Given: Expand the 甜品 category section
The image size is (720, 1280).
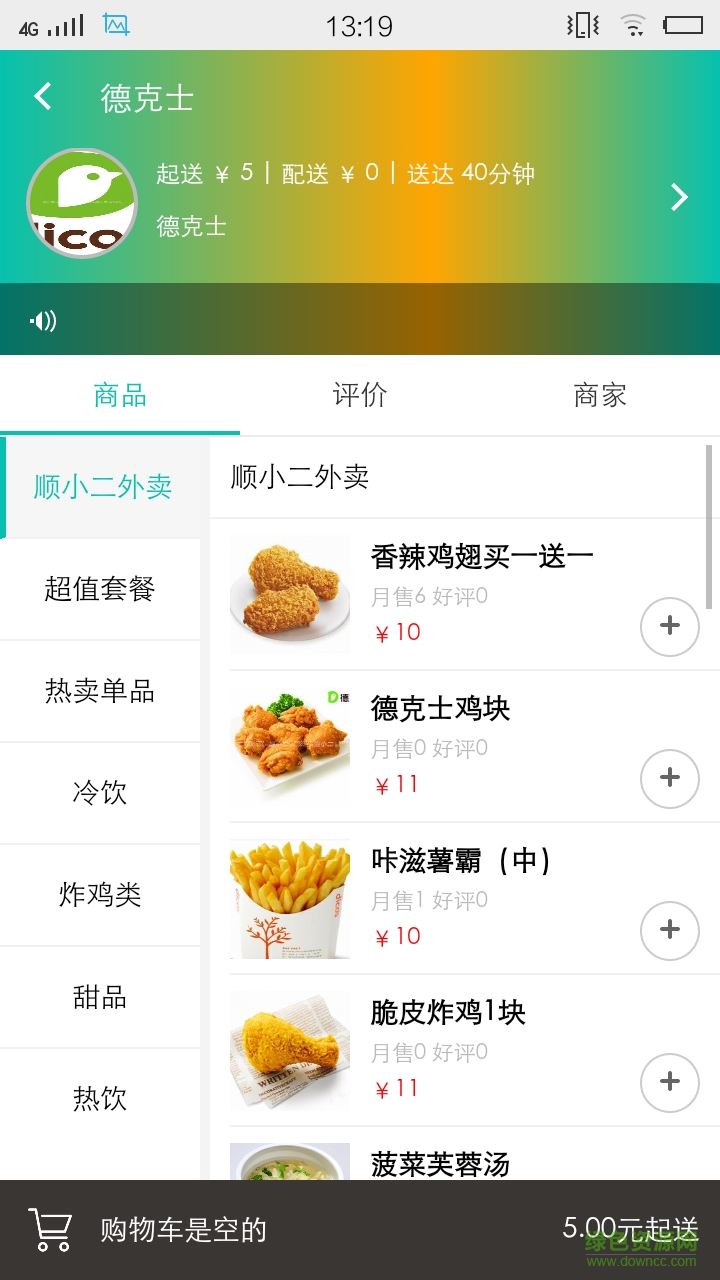Looking at the screenshot, I should [100, 997].
